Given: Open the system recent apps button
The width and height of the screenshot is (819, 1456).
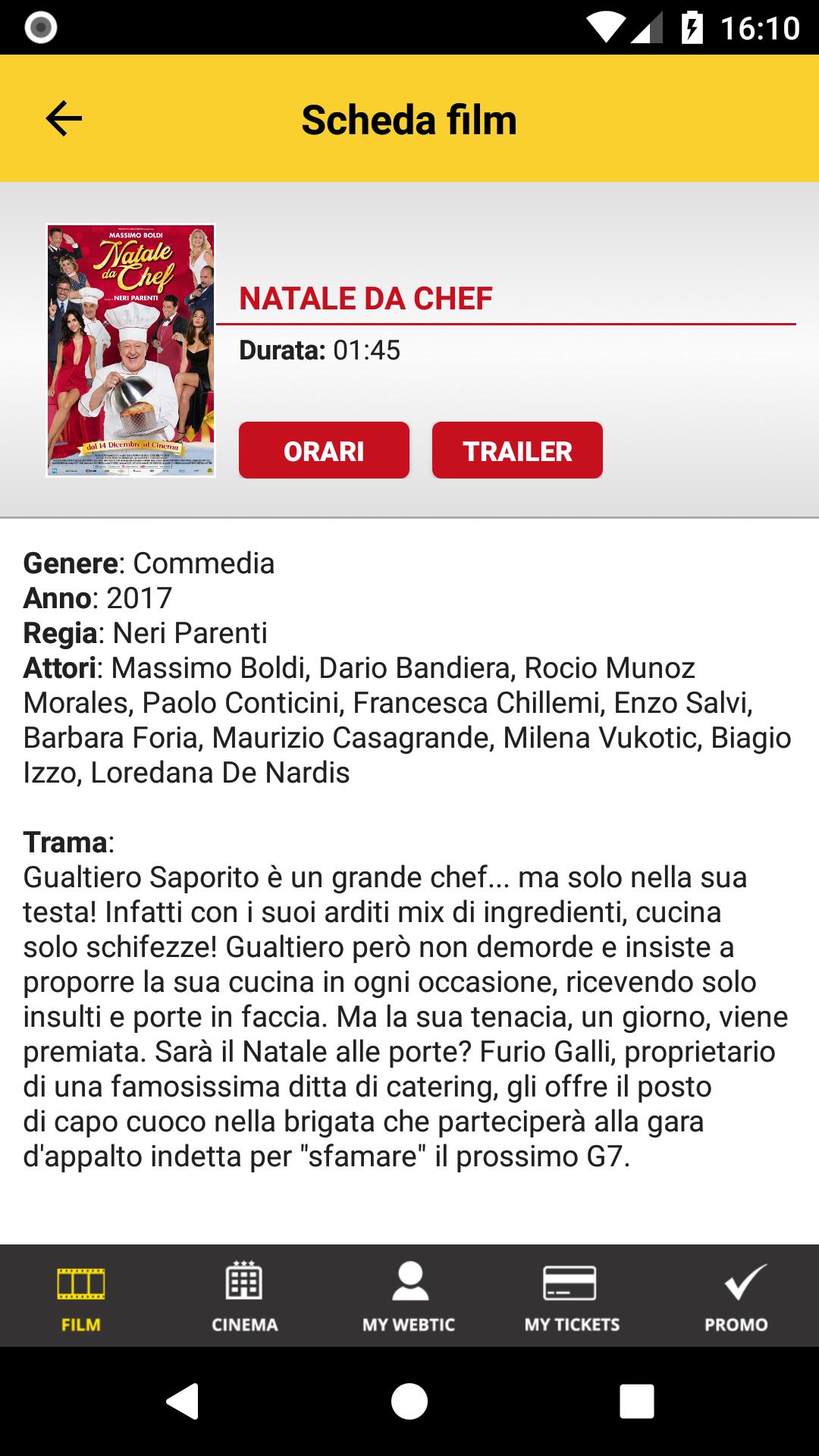Looking at the screenshot, I should tap(636, 1401).
